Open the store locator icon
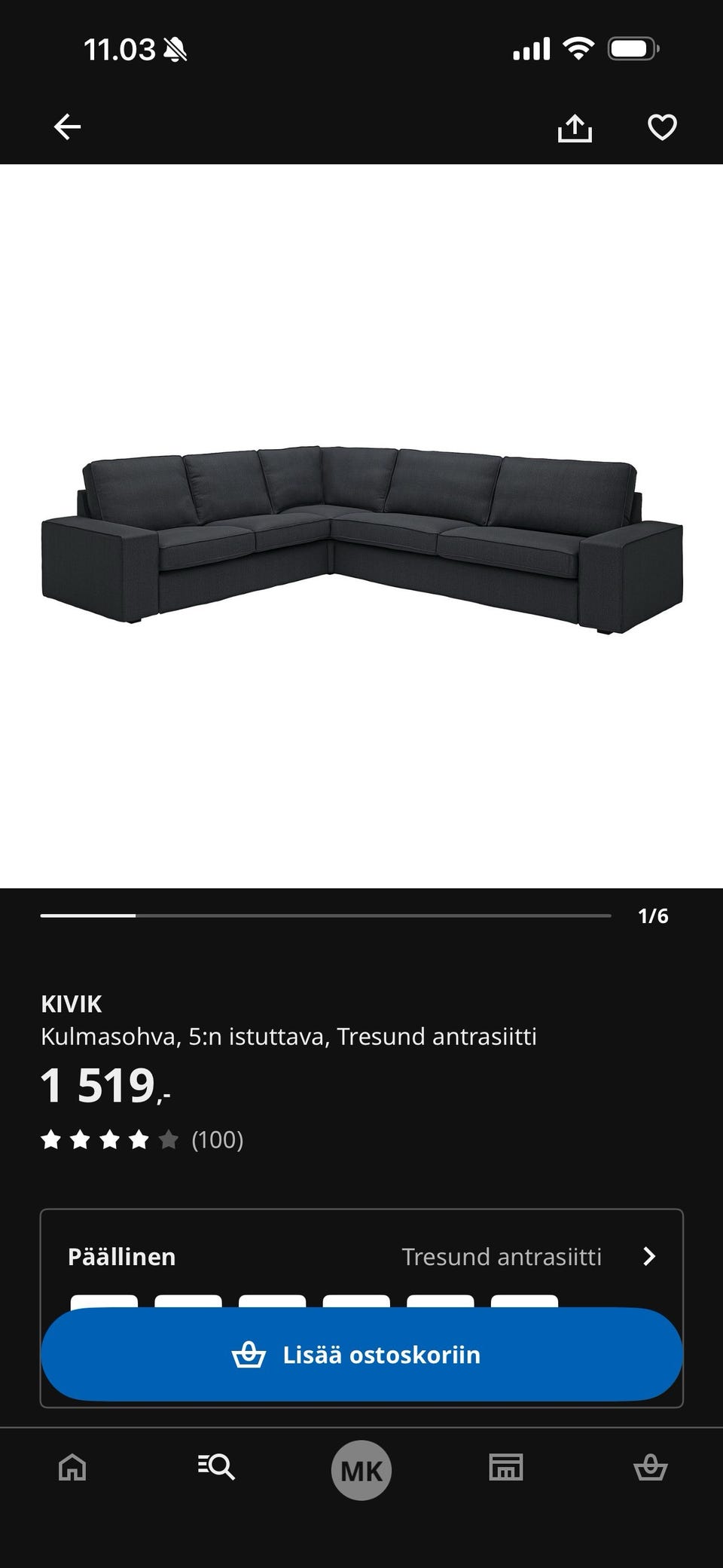This screenshot has height=1568, width=723. point(505,1469)
